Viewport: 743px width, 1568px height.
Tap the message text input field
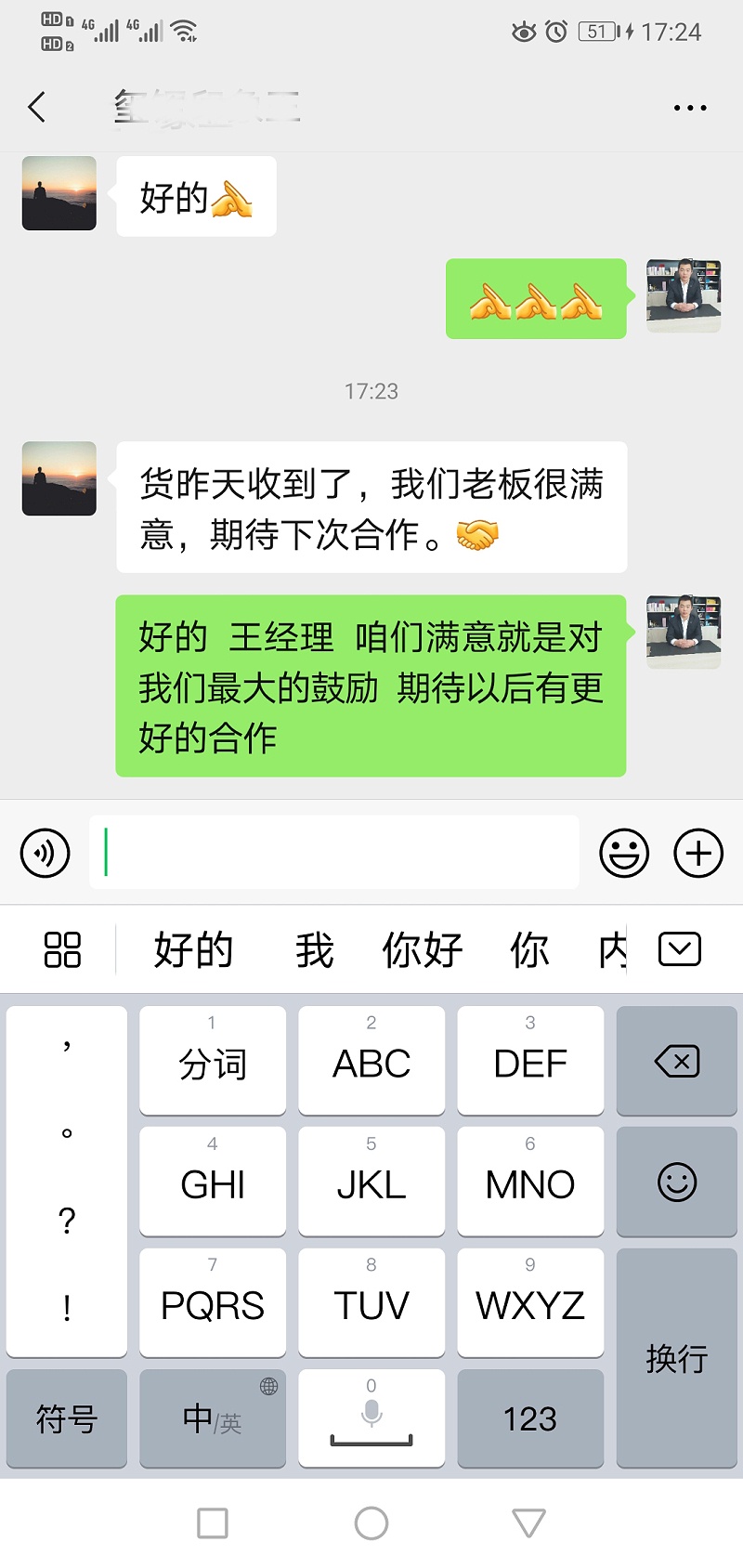click(x=334, y=853)
